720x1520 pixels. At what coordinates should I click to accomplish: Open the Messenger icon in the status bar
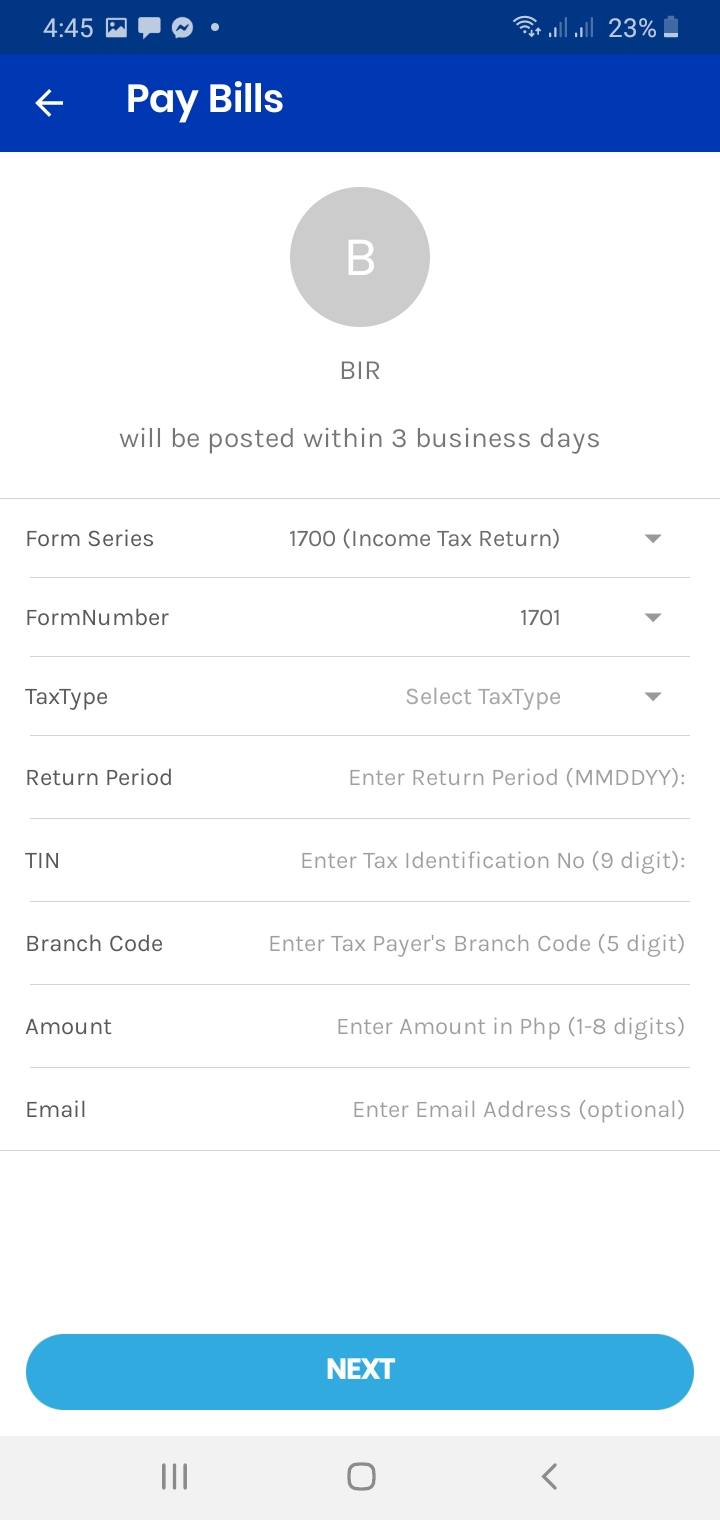[x=183, y=27]
